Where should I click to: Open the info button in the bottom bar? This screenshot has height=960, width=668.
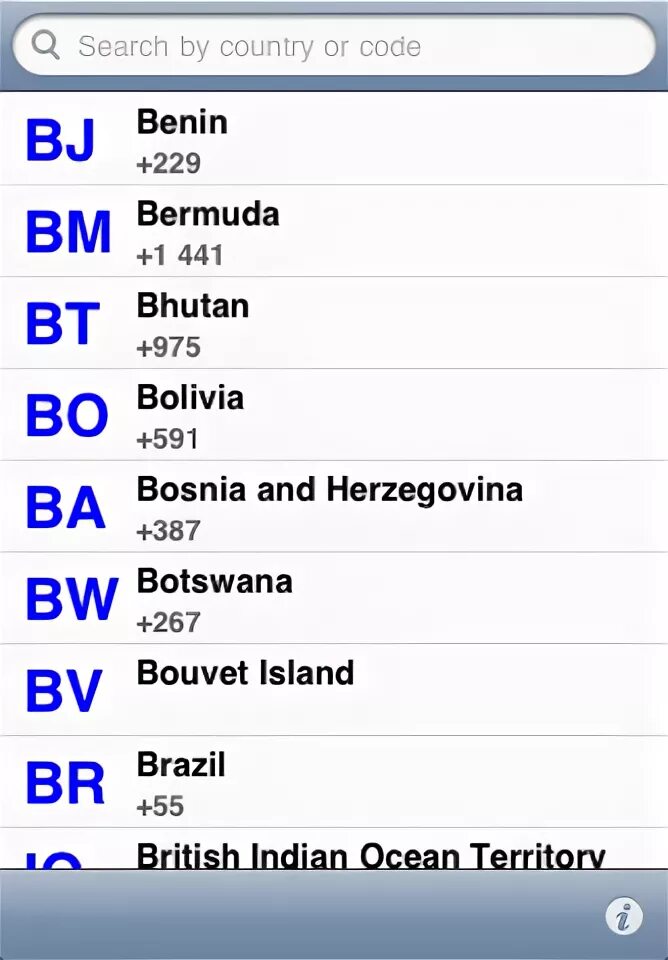coord(624,916)
